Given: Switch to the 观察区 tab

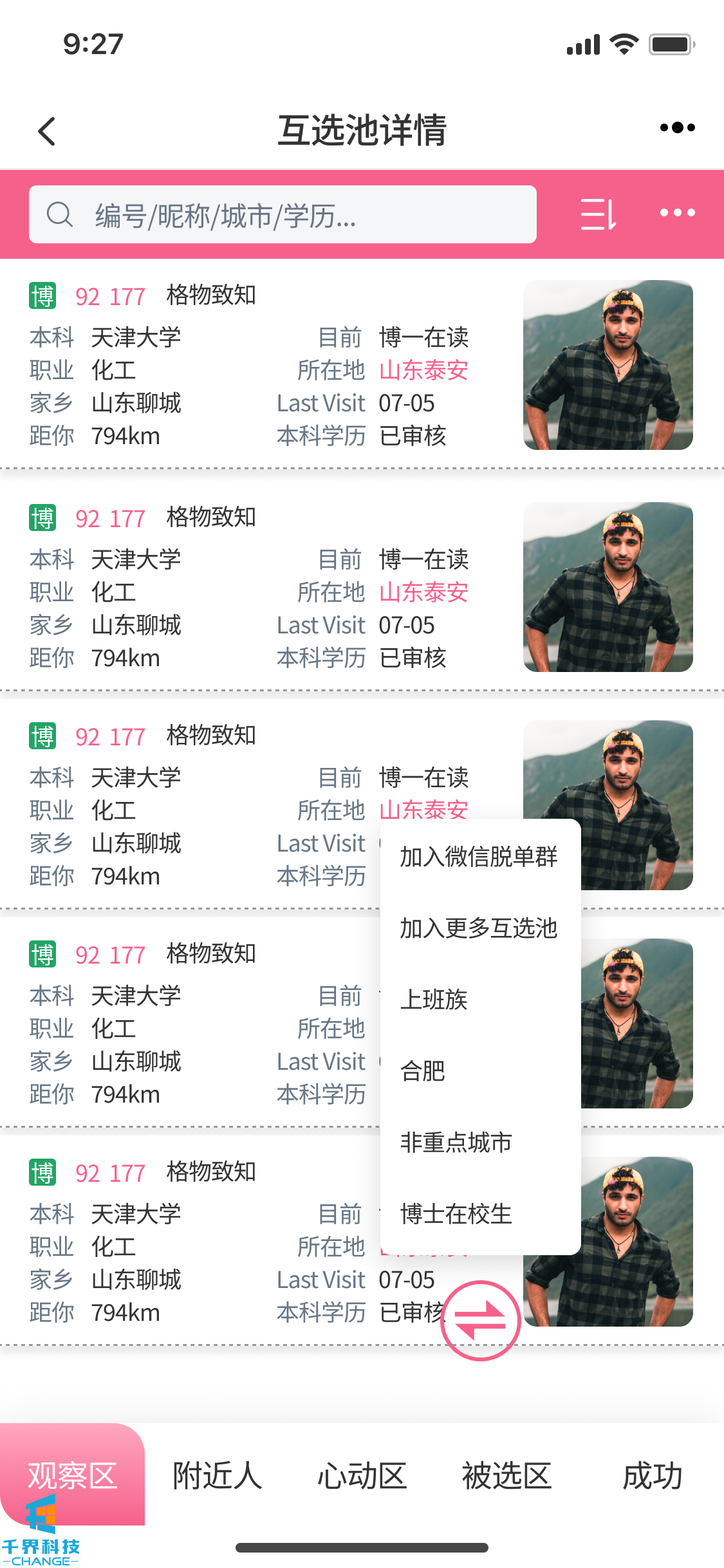Looking at the screenshot, I should tap(72, 1475).
